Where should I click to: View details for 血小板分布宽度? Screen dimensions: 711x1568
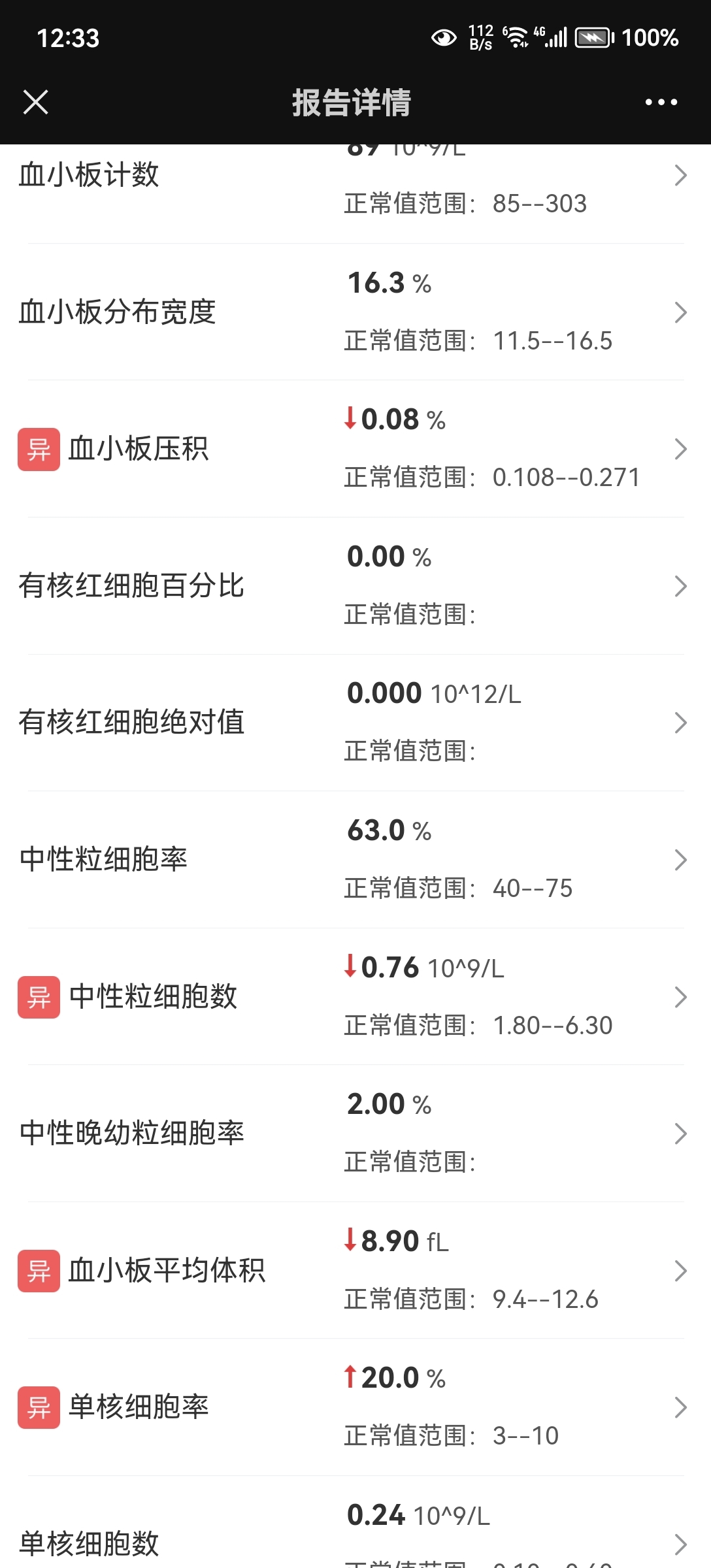coord(355,312)
